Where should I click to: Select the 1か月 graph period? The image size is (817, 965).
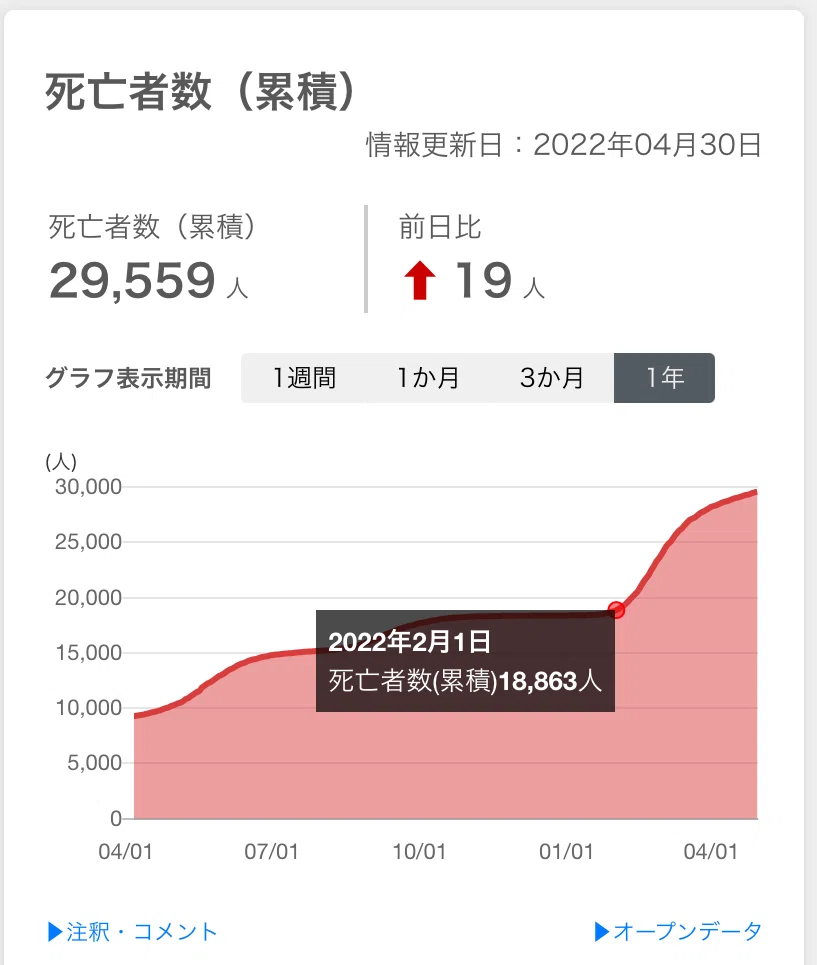(428, 378)
